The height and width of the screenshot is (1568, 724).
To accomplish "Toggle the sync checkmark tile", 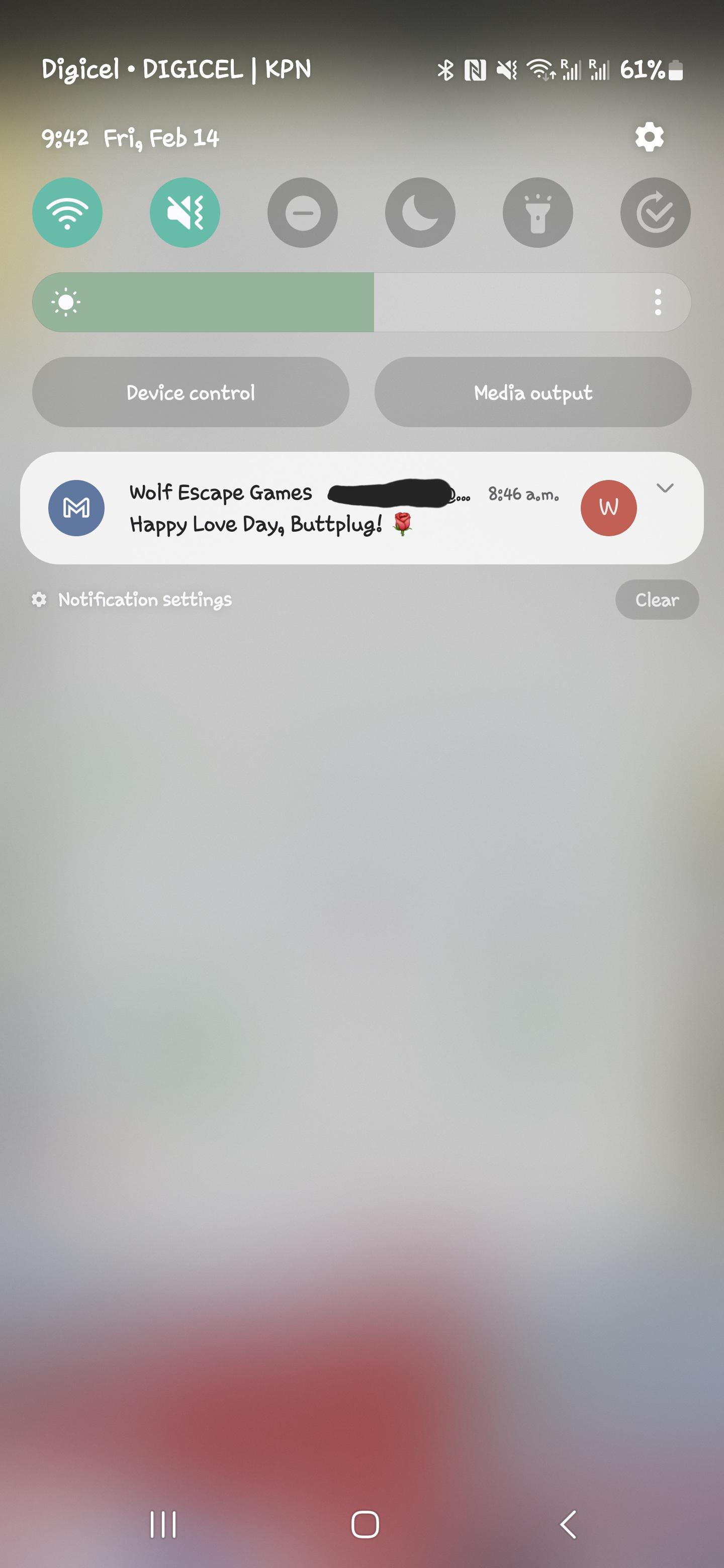I will click(655, 213).
